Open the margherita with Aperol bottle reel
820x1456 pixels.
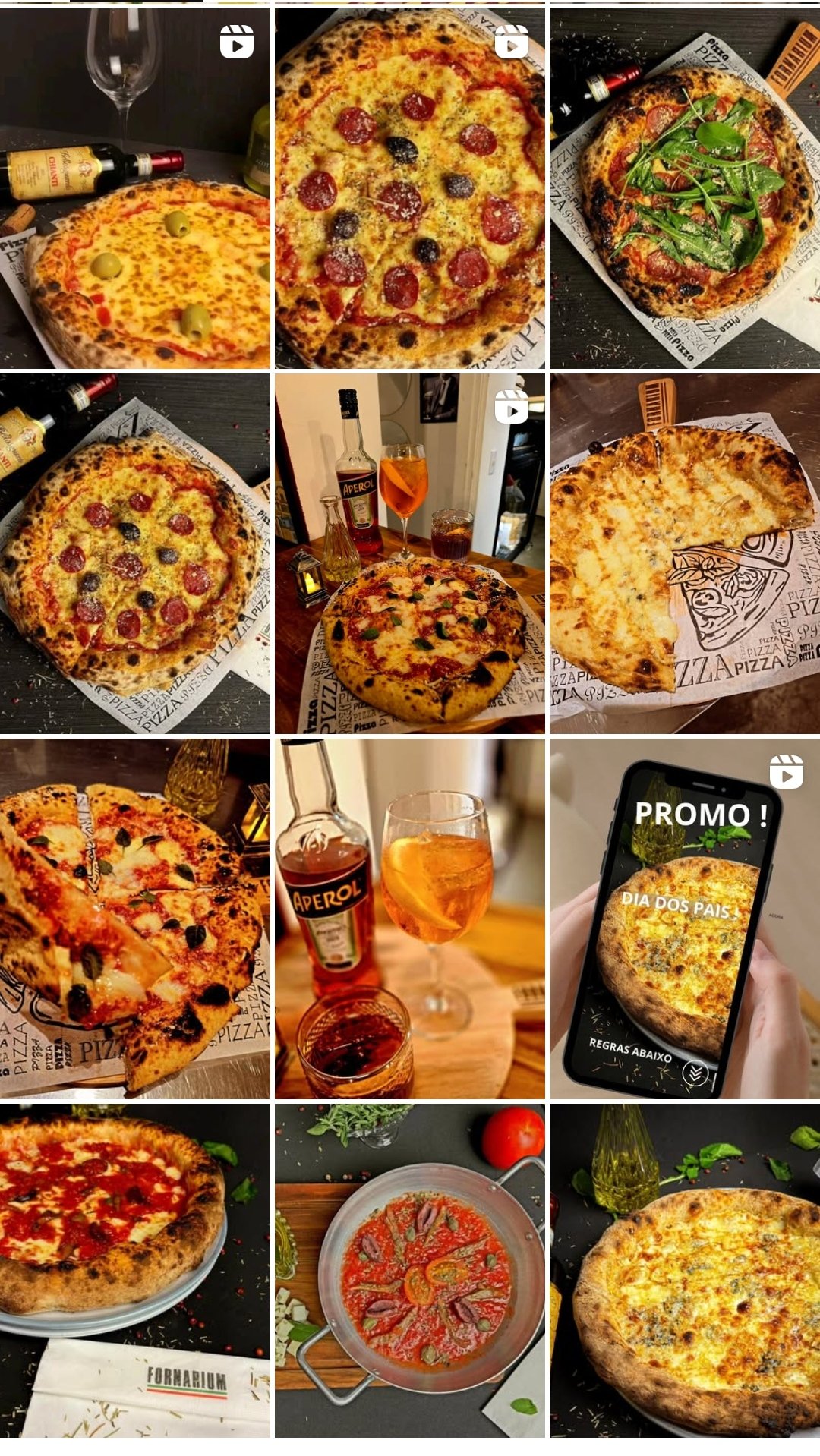click(x=410, y=553)
